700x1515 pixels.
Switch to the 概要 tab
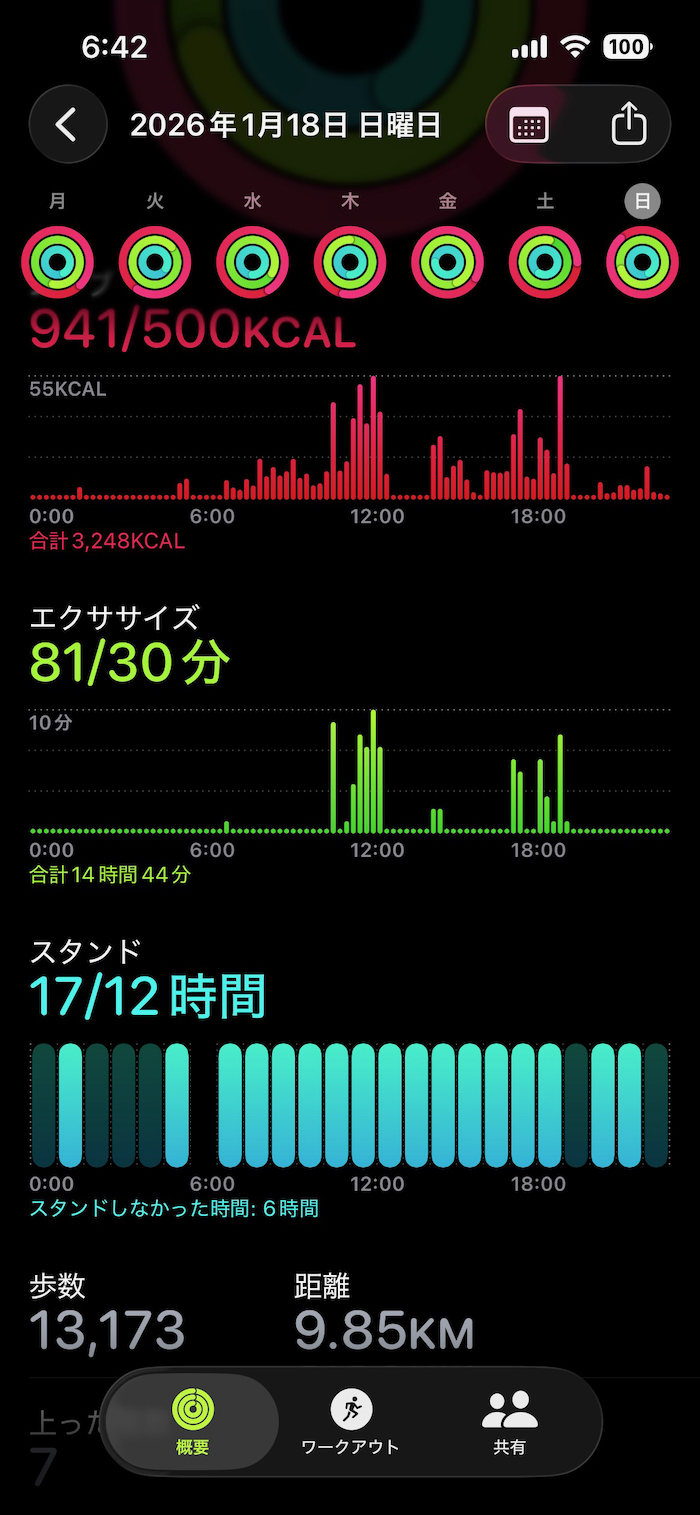pos(192,1421)
